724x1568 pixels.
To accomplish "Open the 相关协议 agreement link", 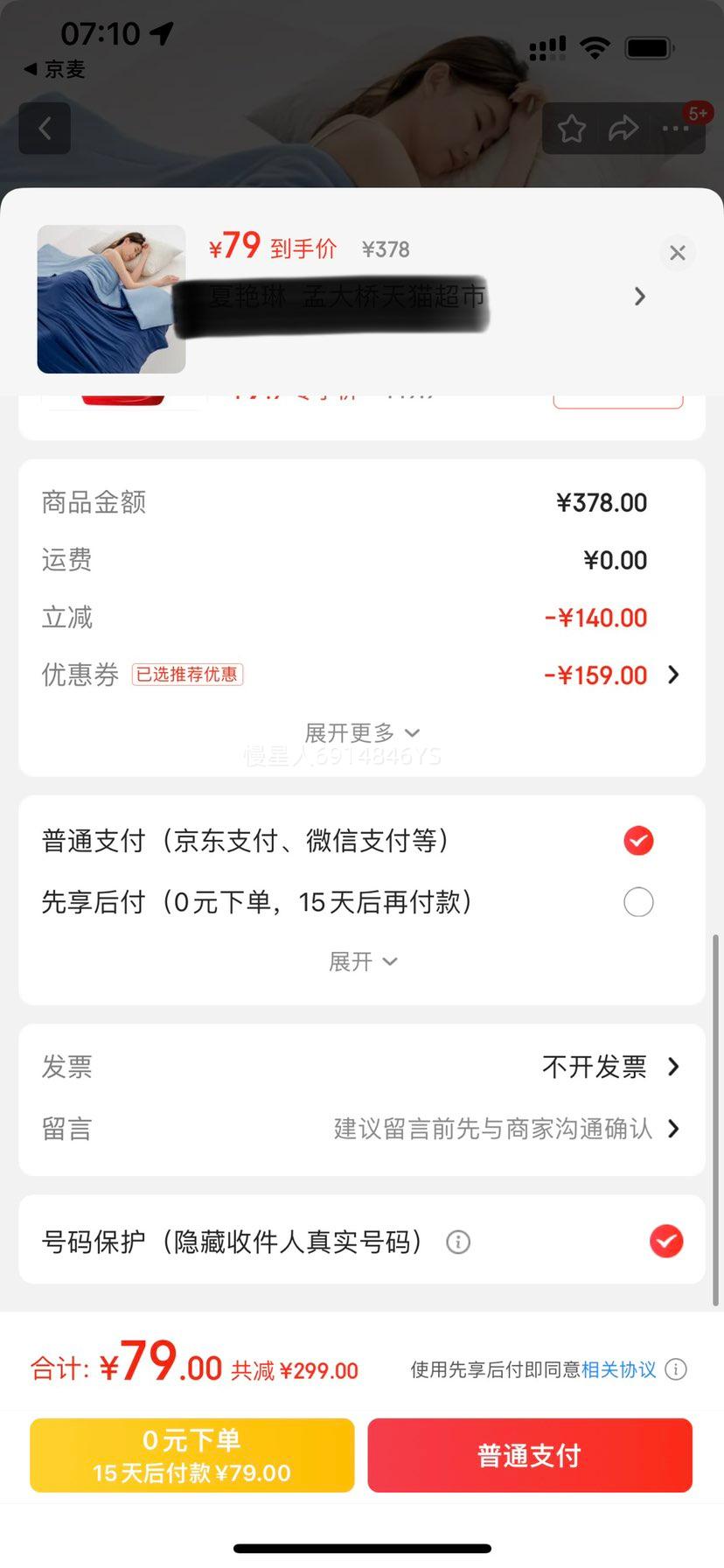I will pyautogui.click(x=618, y=1369).
